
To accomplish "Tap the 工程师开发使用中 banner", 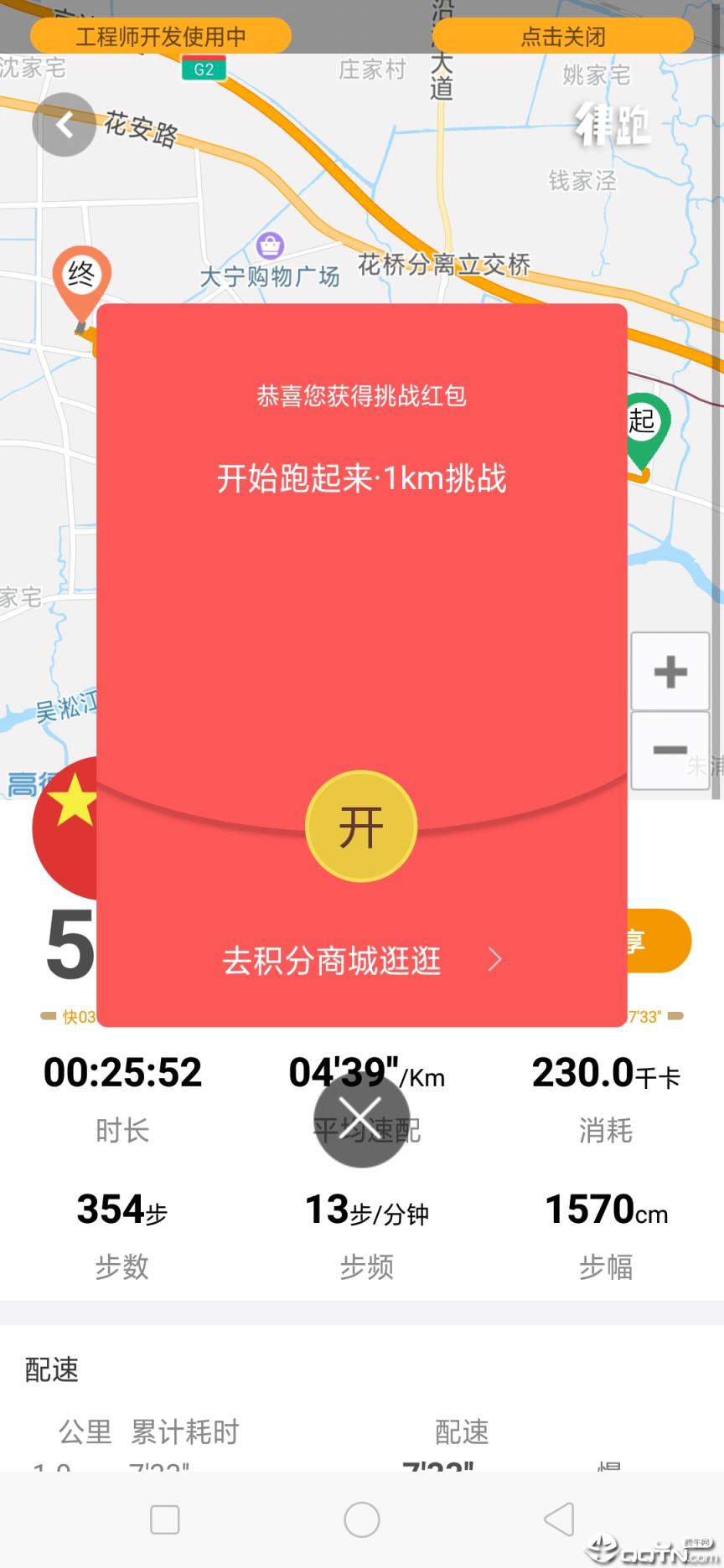I will coord(160,36).
